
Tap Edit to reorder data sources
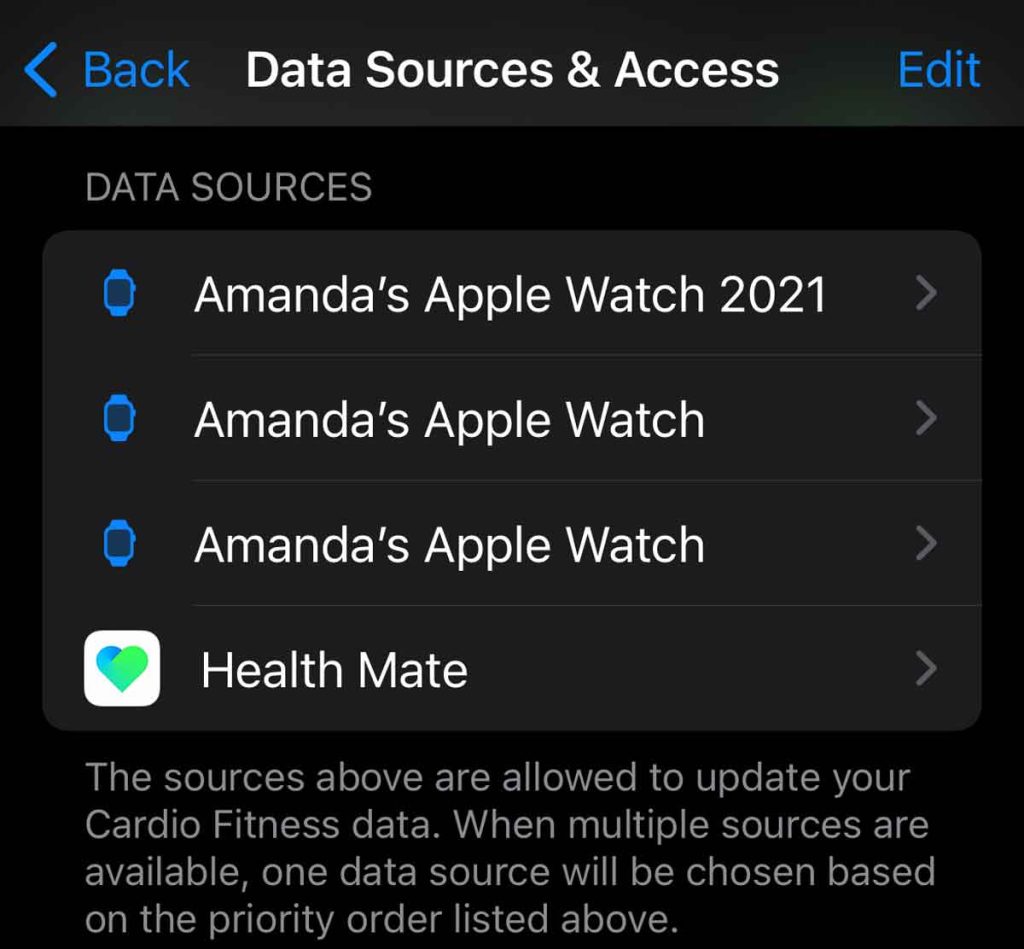click(939, 71)
